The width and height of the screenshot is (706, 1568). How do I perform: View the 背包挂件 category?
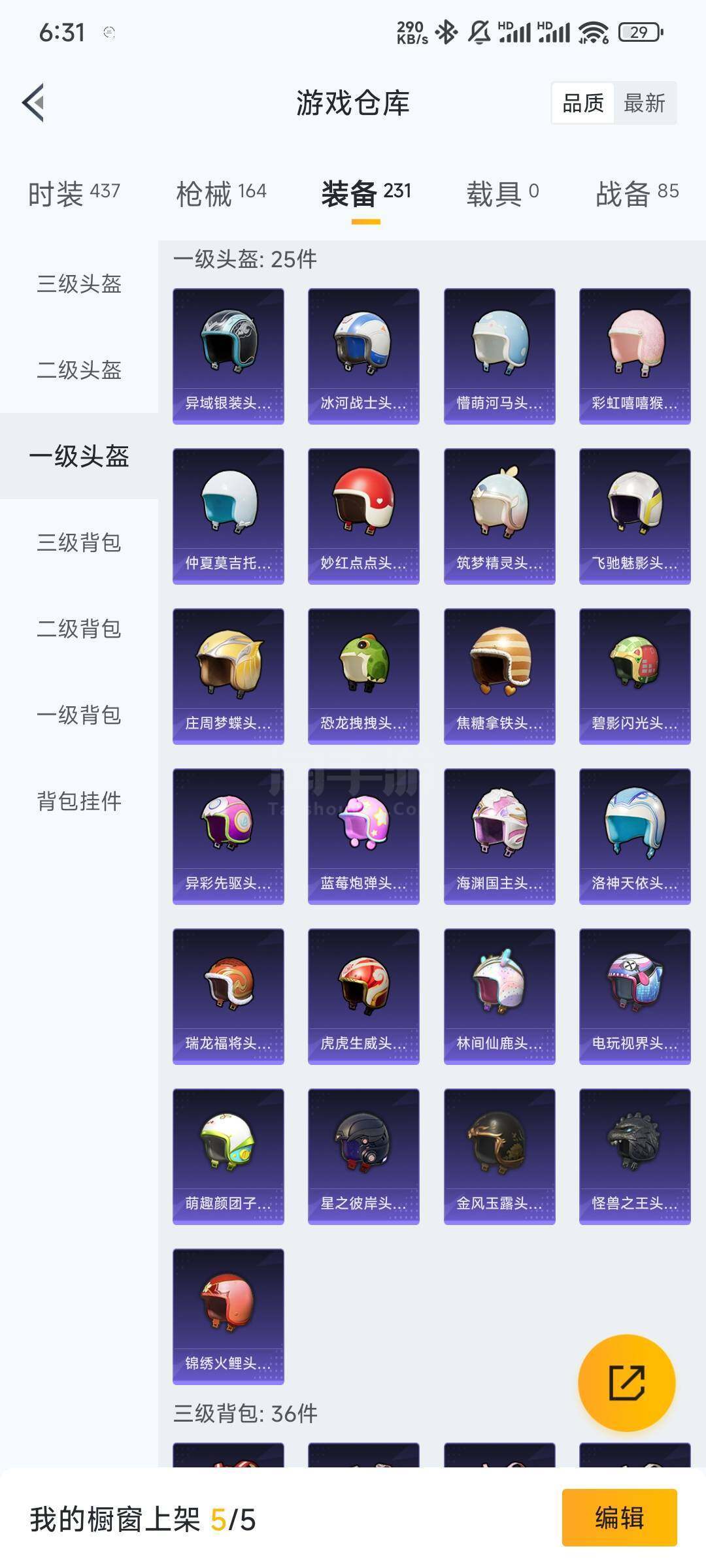click(x=79, y=802)
